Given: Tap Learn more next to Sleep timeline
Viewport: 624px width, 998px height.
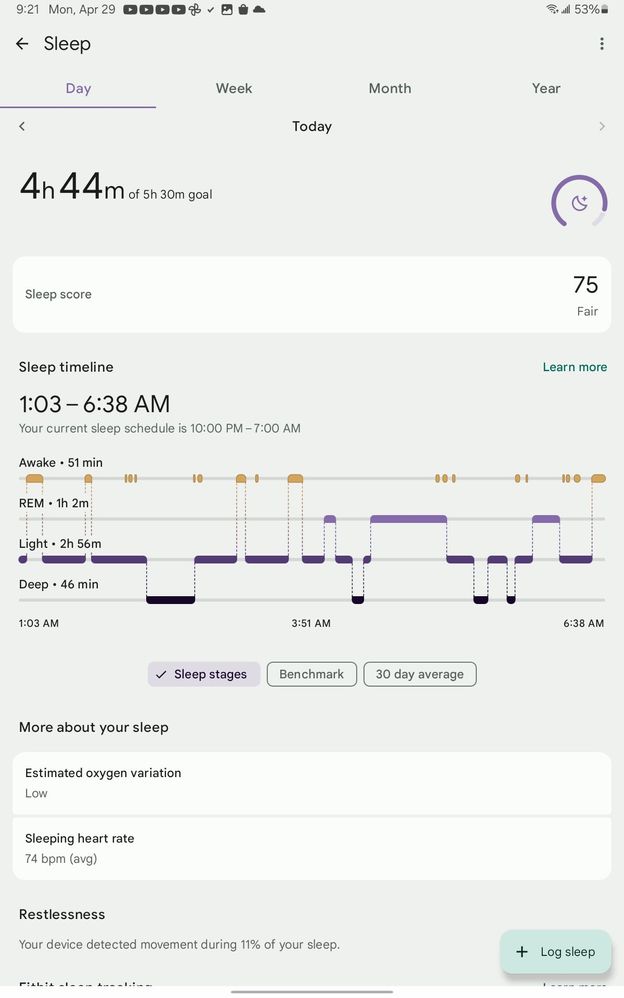Looking at the screenshot, I should pos(574,367).
